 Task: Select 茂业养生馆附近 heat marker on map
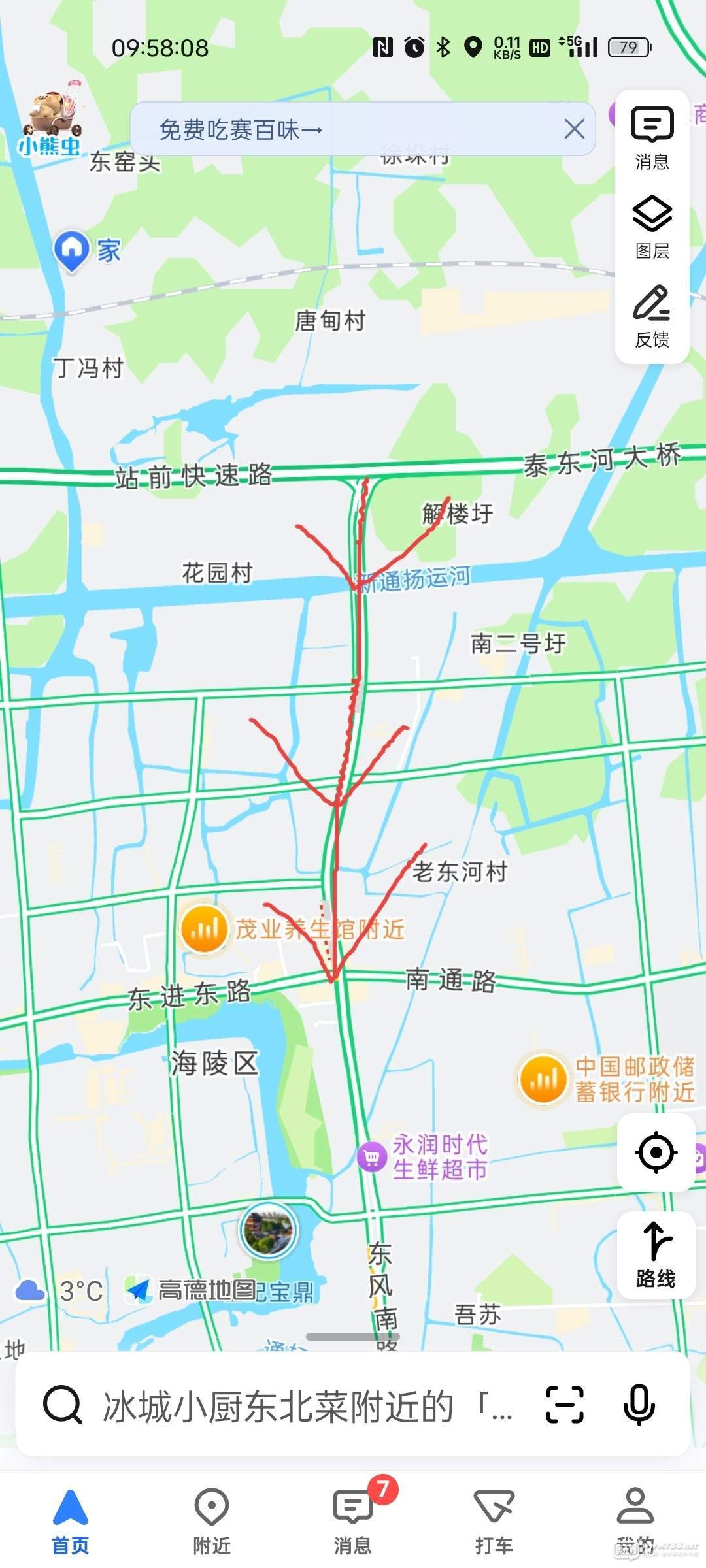pyautogui.click(x=205, y=928)
